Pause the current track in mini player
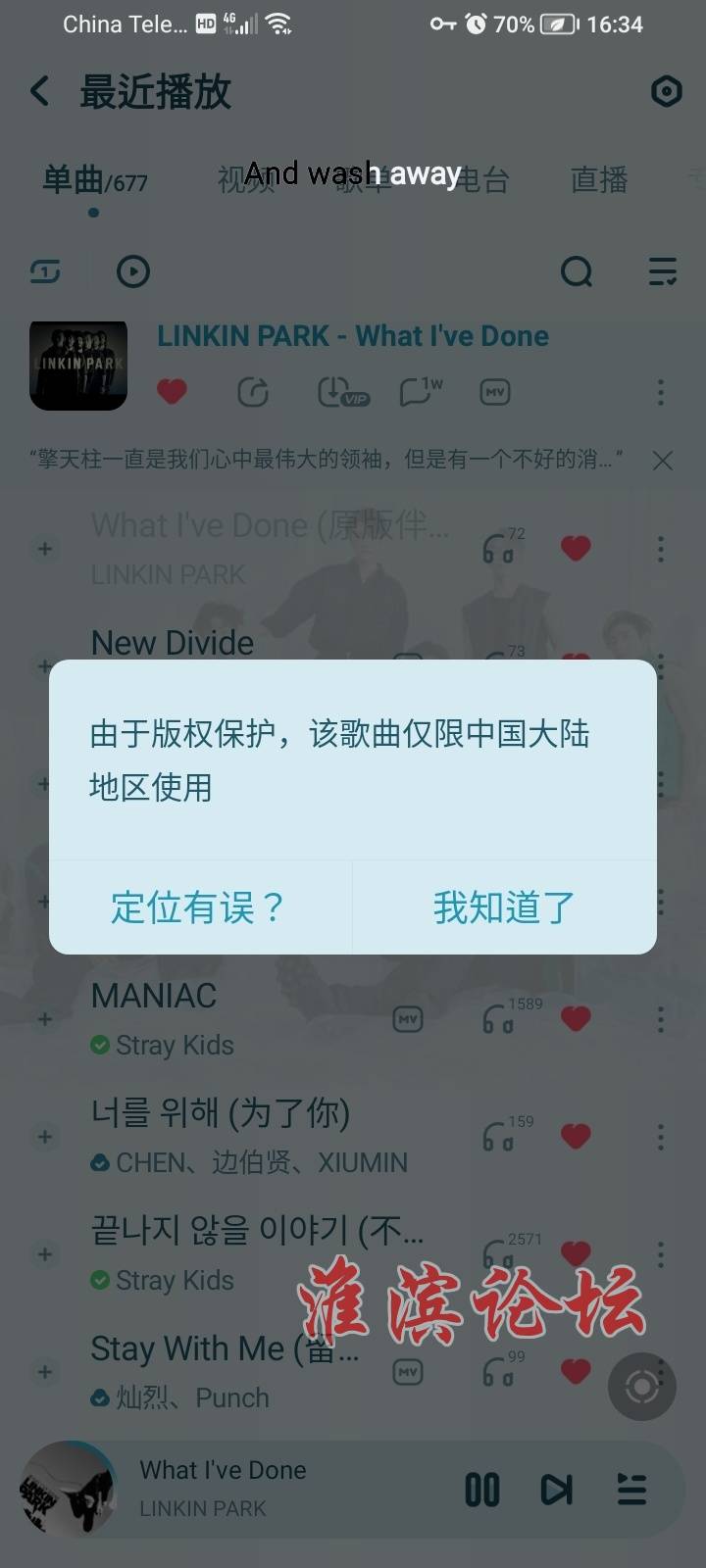The image size is (706, 1568). pyautogui.click(x=481, y=1490)
